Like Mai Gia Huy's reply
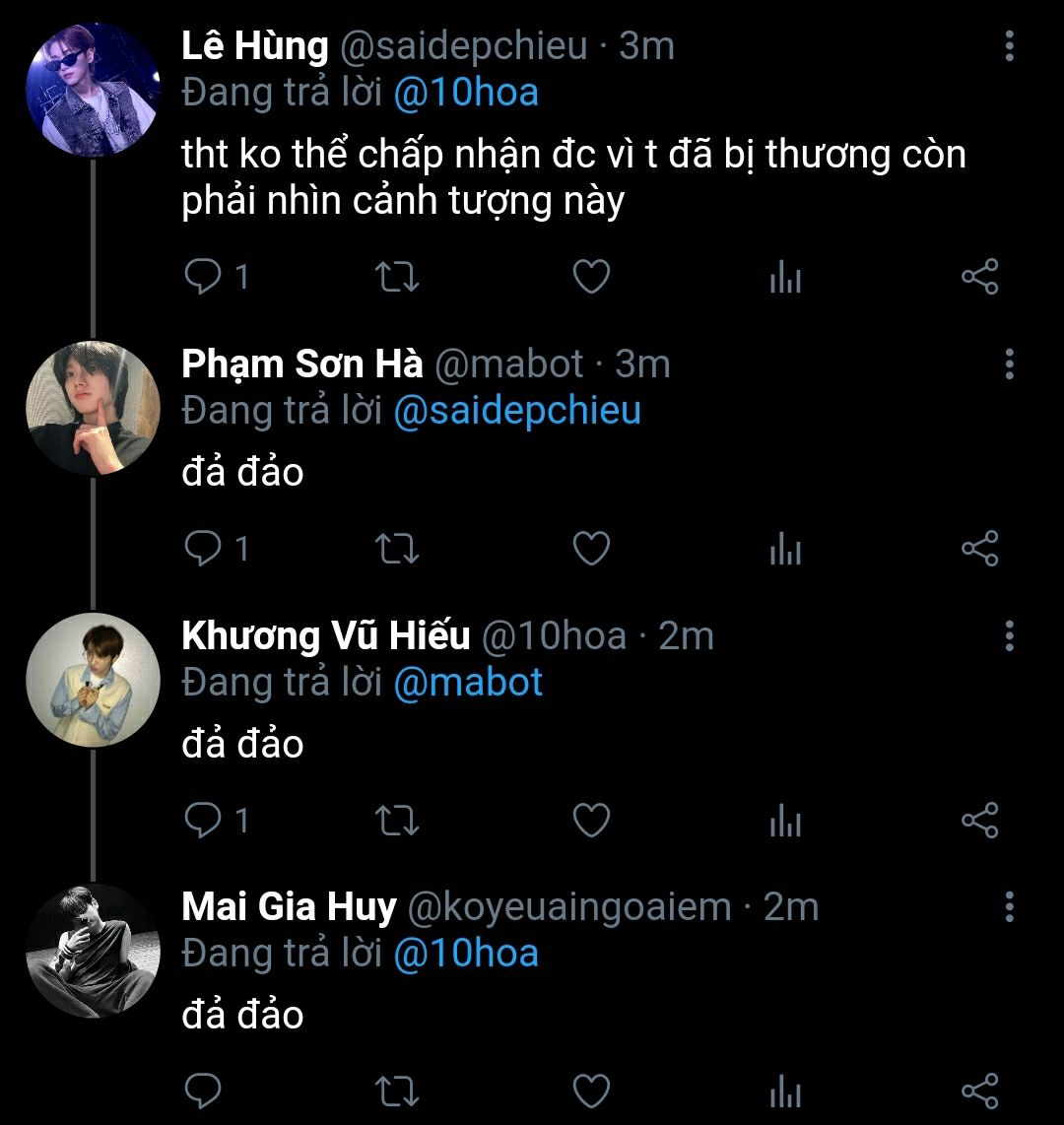The width and height of the screenshot is (1064, 1125). pyautogui.click(x=591, y=1092)
